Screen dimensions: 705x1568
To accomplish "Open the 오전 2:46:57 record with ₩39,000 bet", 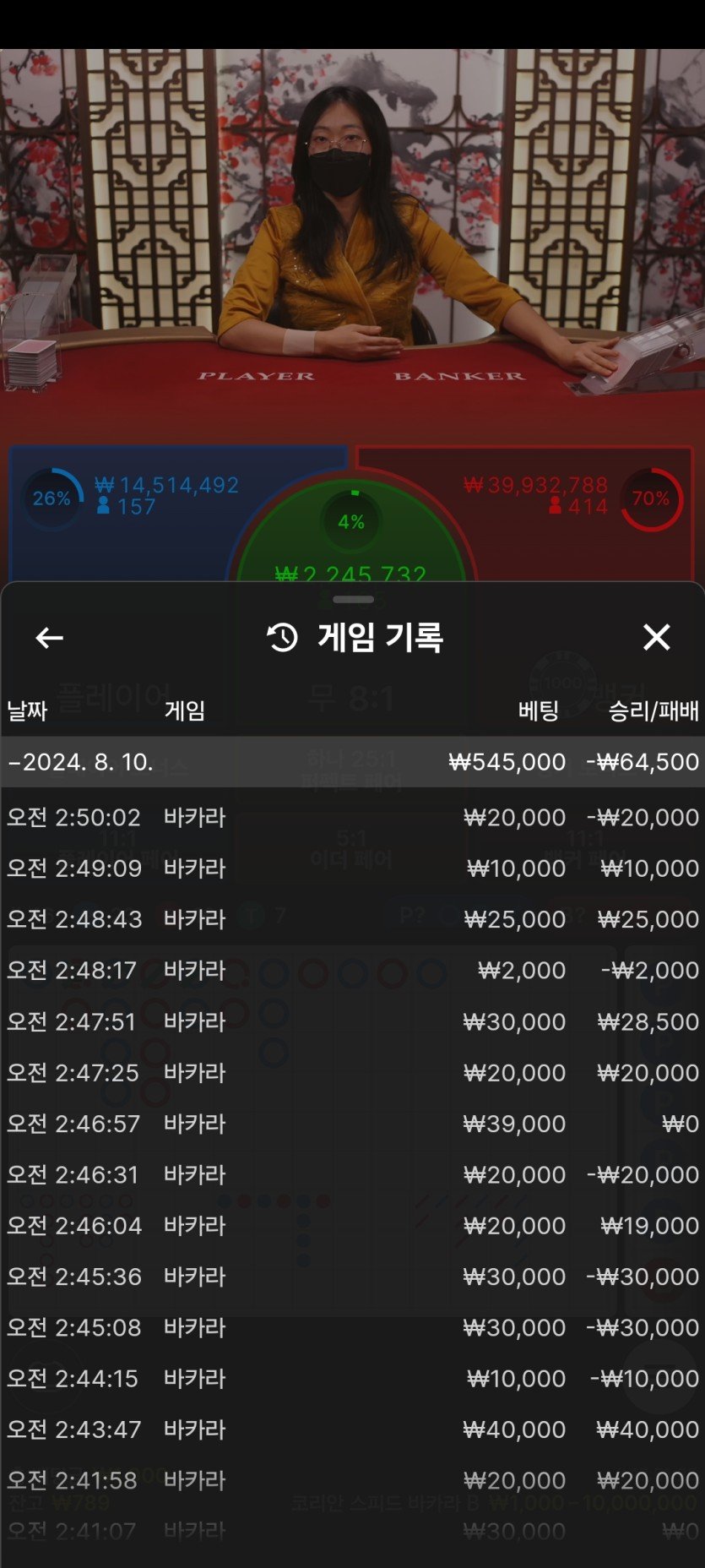I will click(x=352, y=1124).
